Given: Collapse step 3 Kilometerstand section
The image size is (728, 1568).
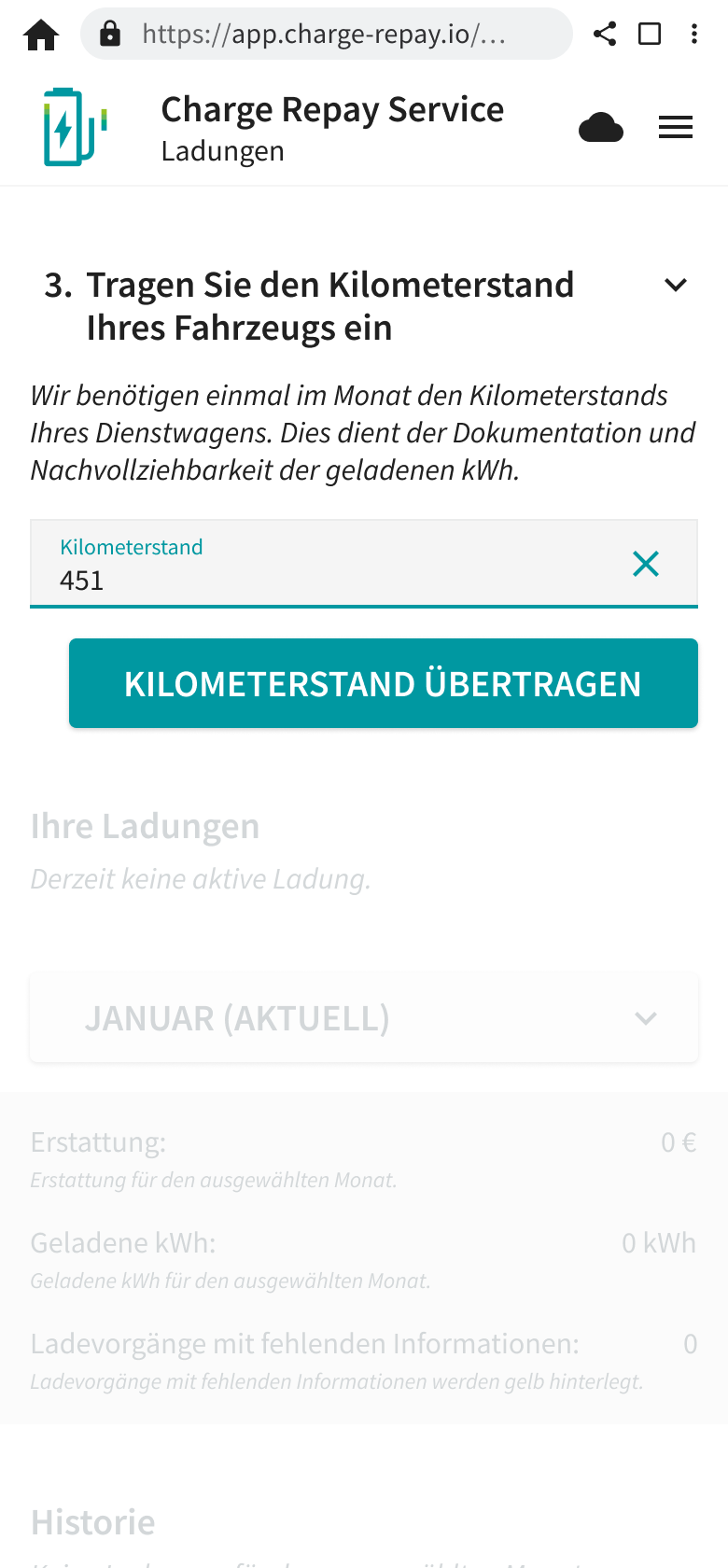Looking at the screenshot, I should pos(676,285).
